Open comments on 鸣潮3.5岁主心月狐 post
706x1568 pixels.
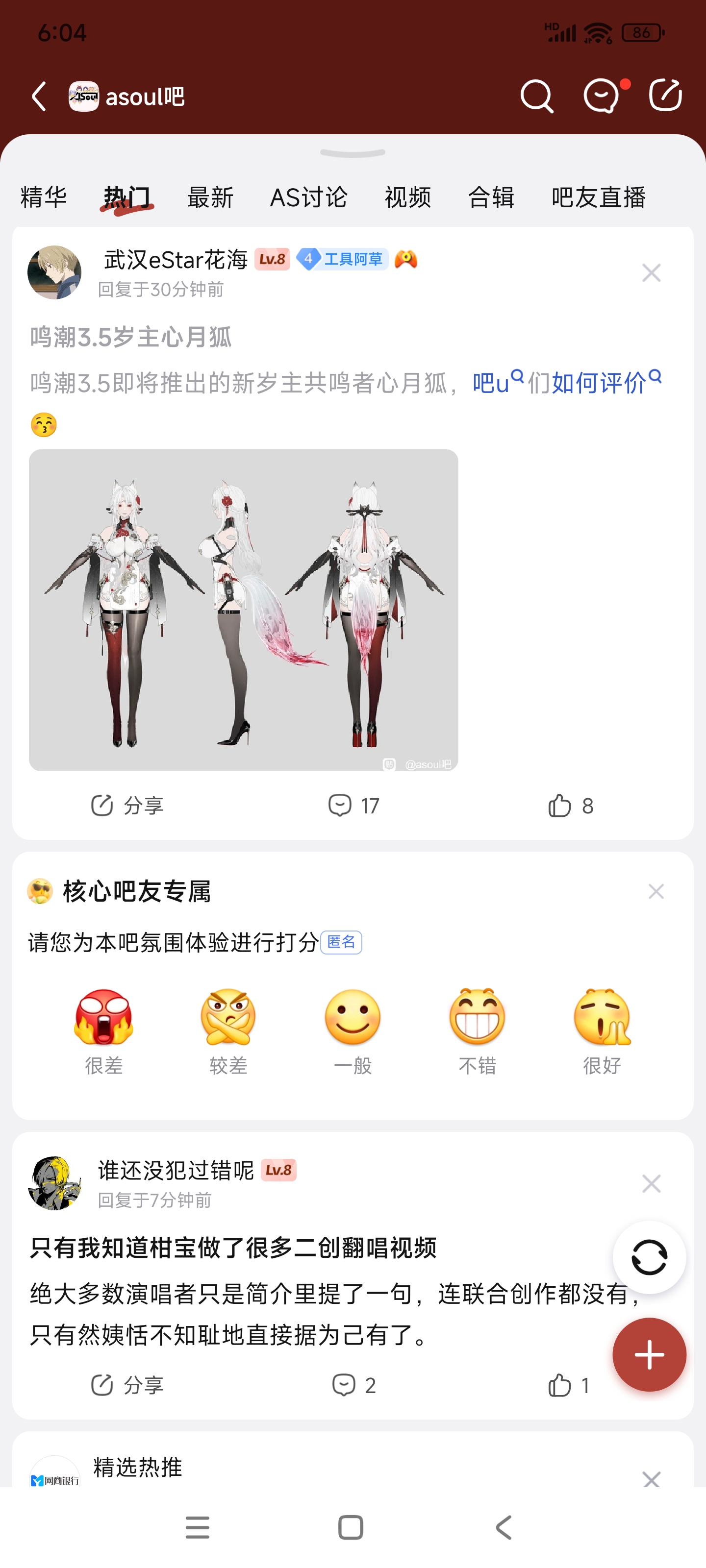[x=353, y=805]
